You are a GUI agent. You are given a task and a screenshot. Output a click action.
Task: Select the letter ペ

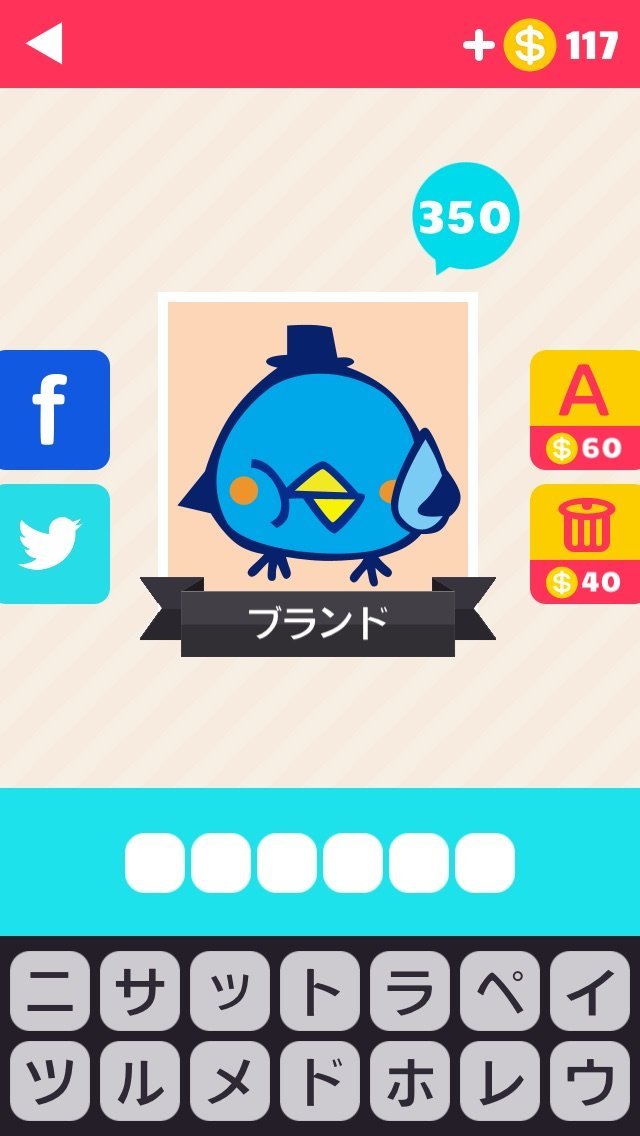[500, 991]
